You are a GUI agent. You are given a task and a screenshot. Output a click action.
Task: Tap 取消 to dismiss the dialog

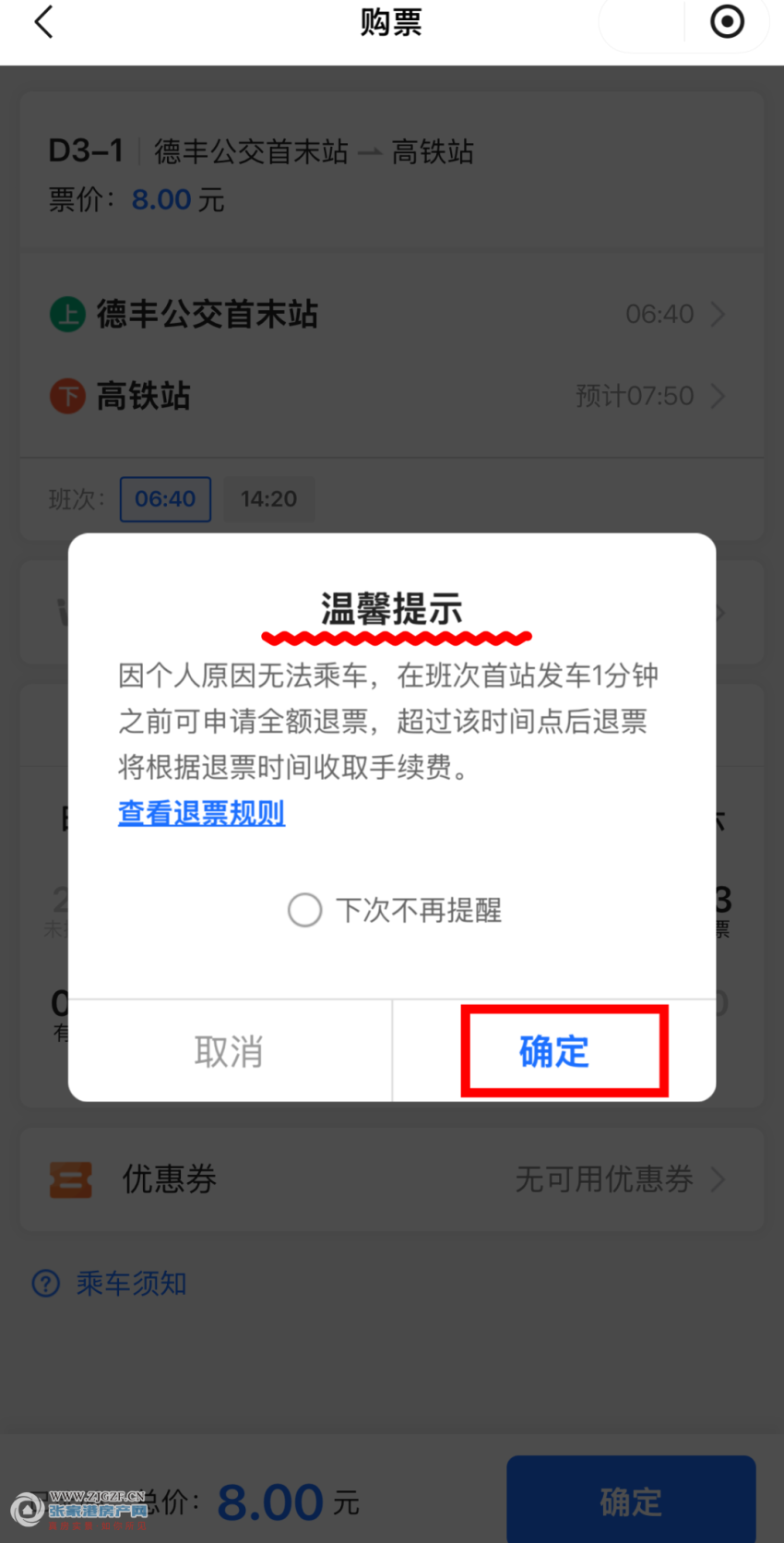(229, 1051)
